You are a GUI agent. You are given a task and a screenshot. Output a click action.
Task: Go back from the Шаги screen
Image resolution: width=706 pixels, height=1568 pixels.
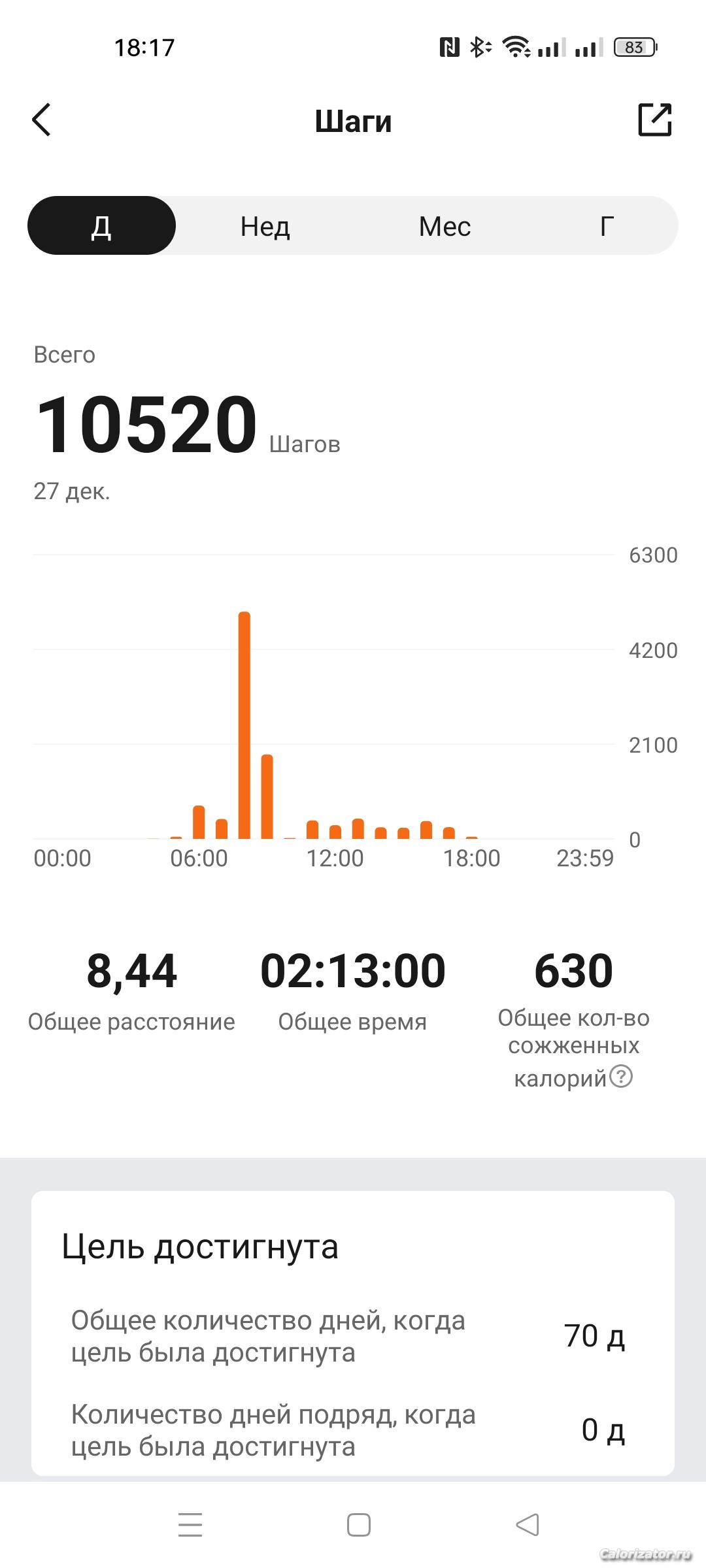click(41, 120)
